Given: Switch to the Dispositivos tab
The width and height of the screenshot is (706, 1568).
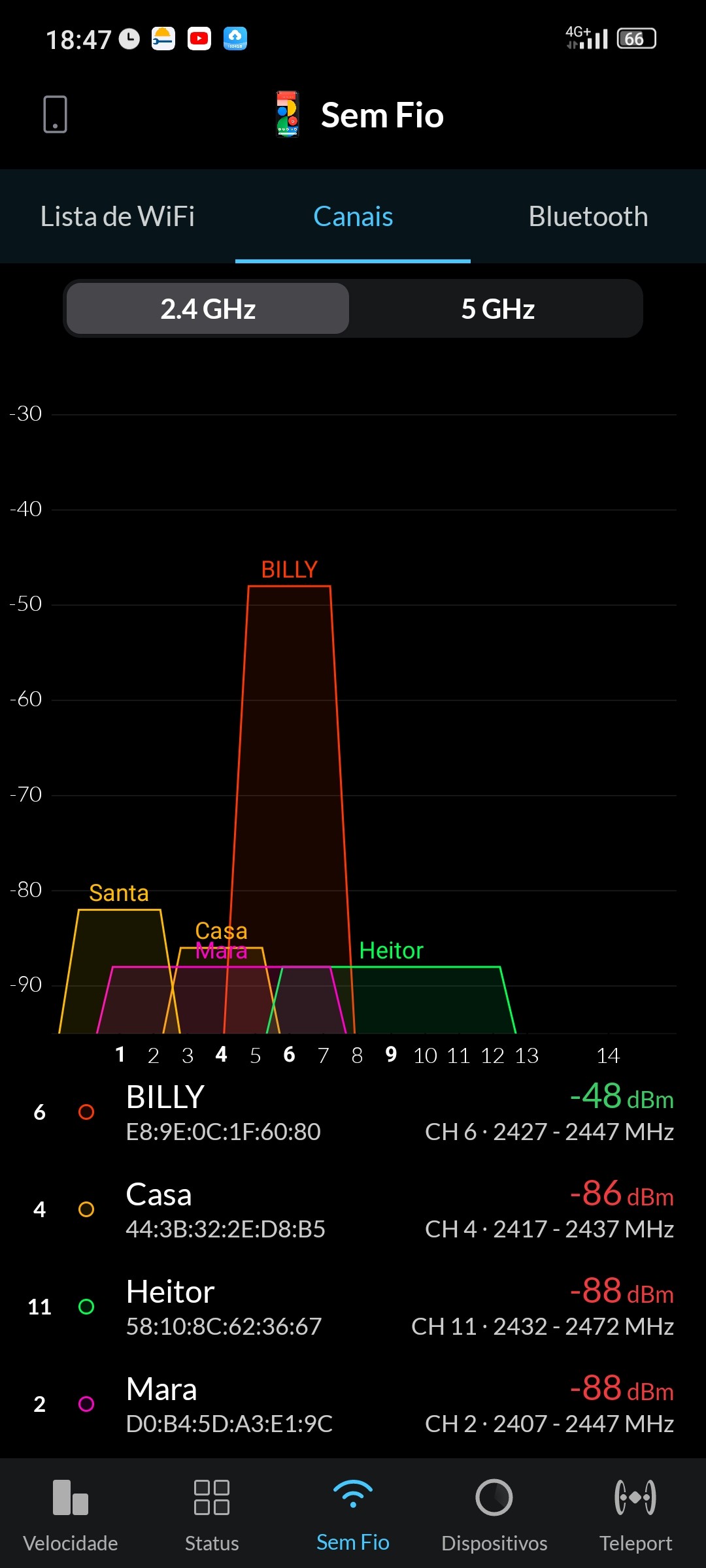Looking at the screenshot, I should click(x=494, y=1514).
